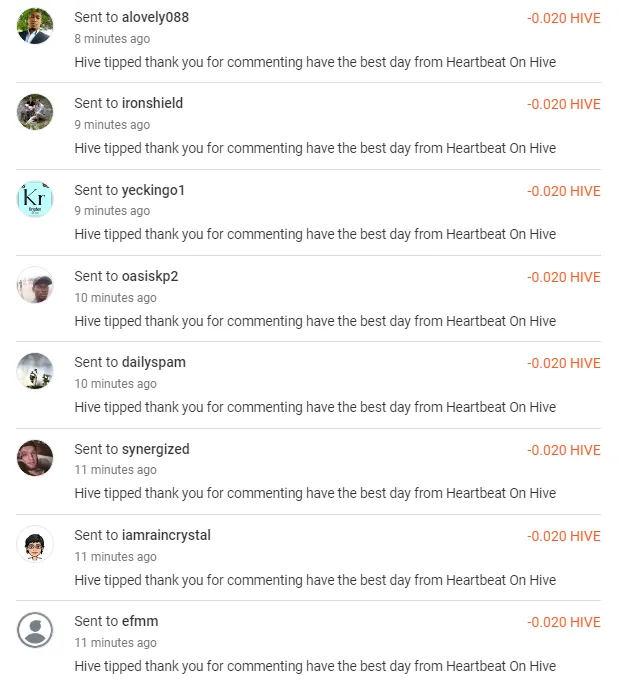619x685 pixels.
Task: Tap the avatar beside alovely088
Action: pyautogui.click(x=35, y=26)
